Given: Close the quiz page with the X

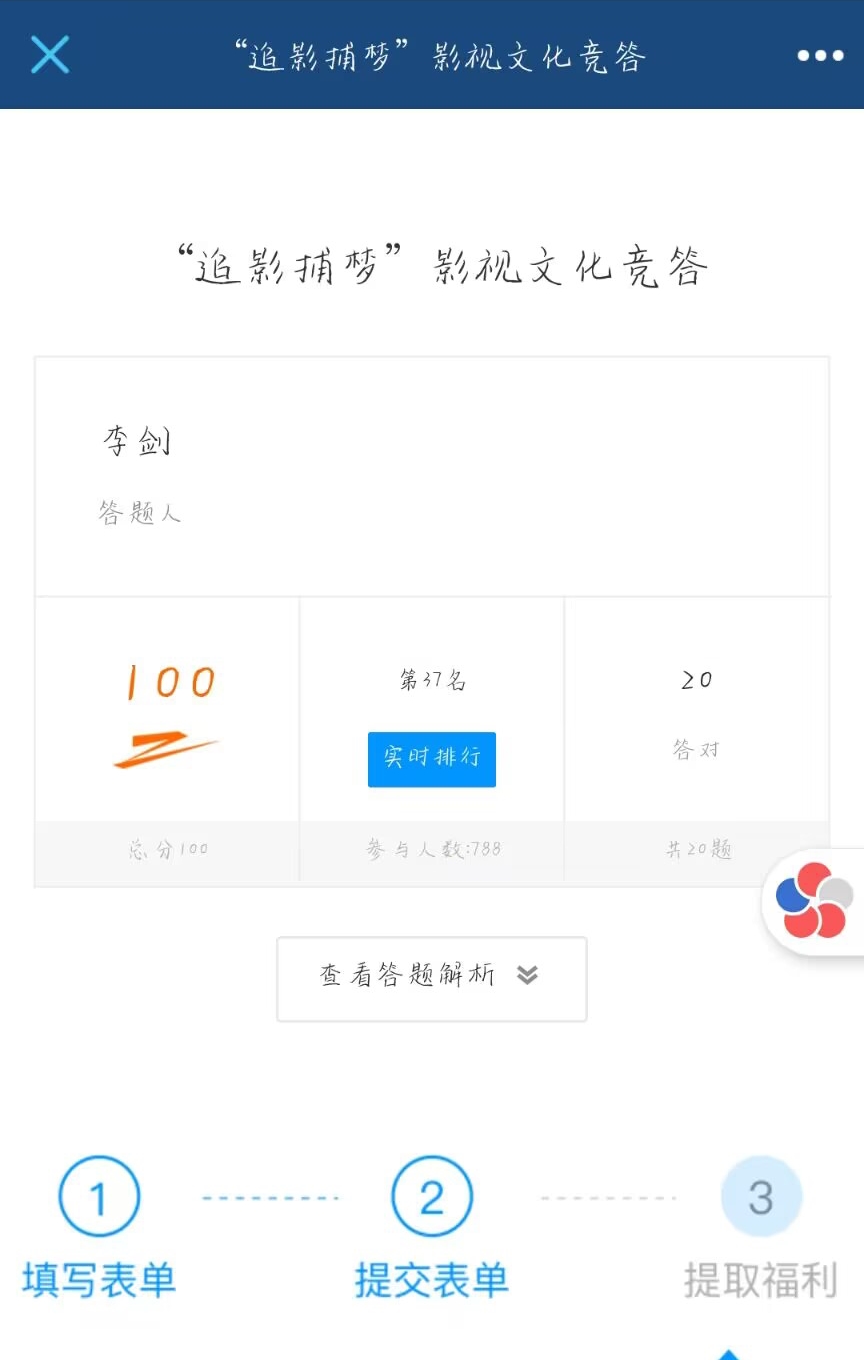Looking at the screenshot, I should (49, 55).
